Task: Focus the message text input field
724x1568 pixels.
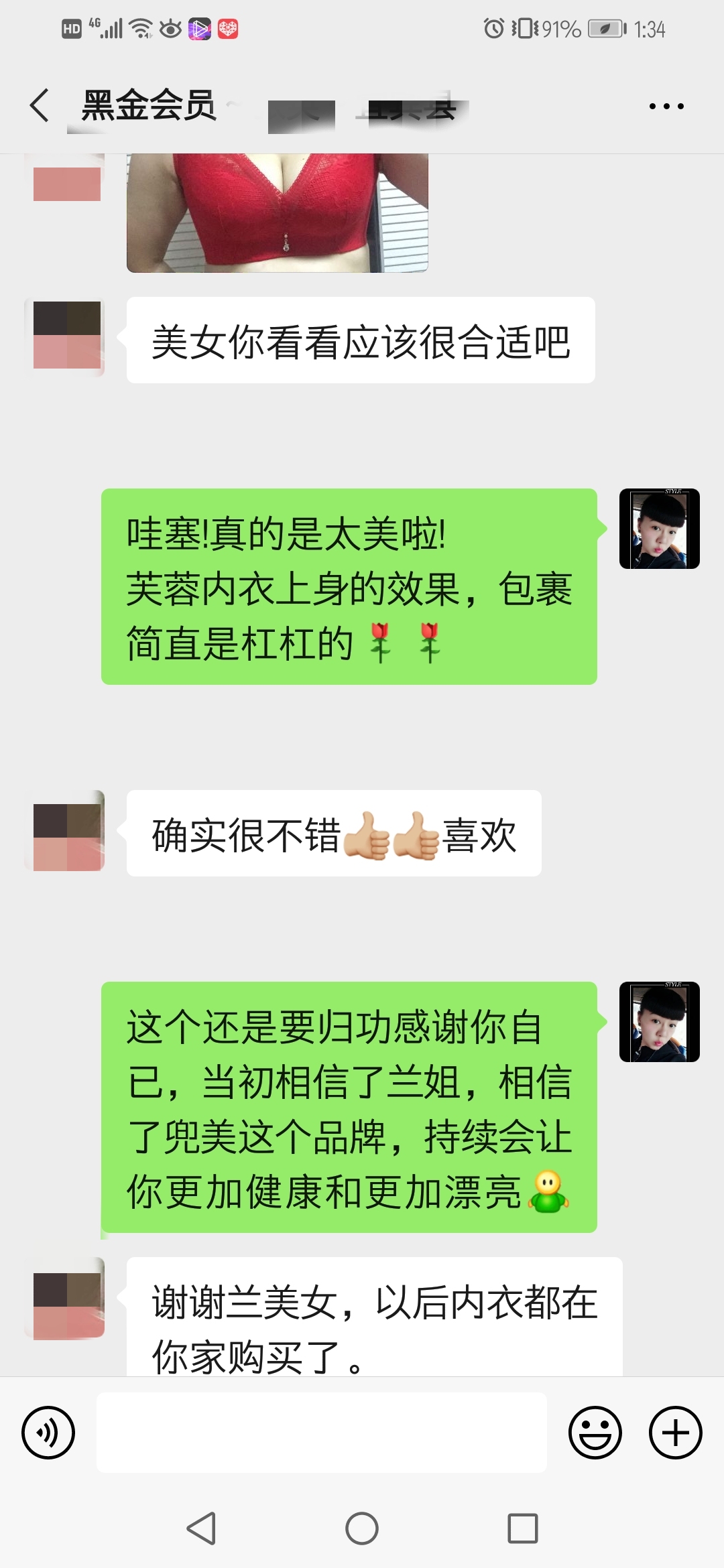Action: [322, 1433]
